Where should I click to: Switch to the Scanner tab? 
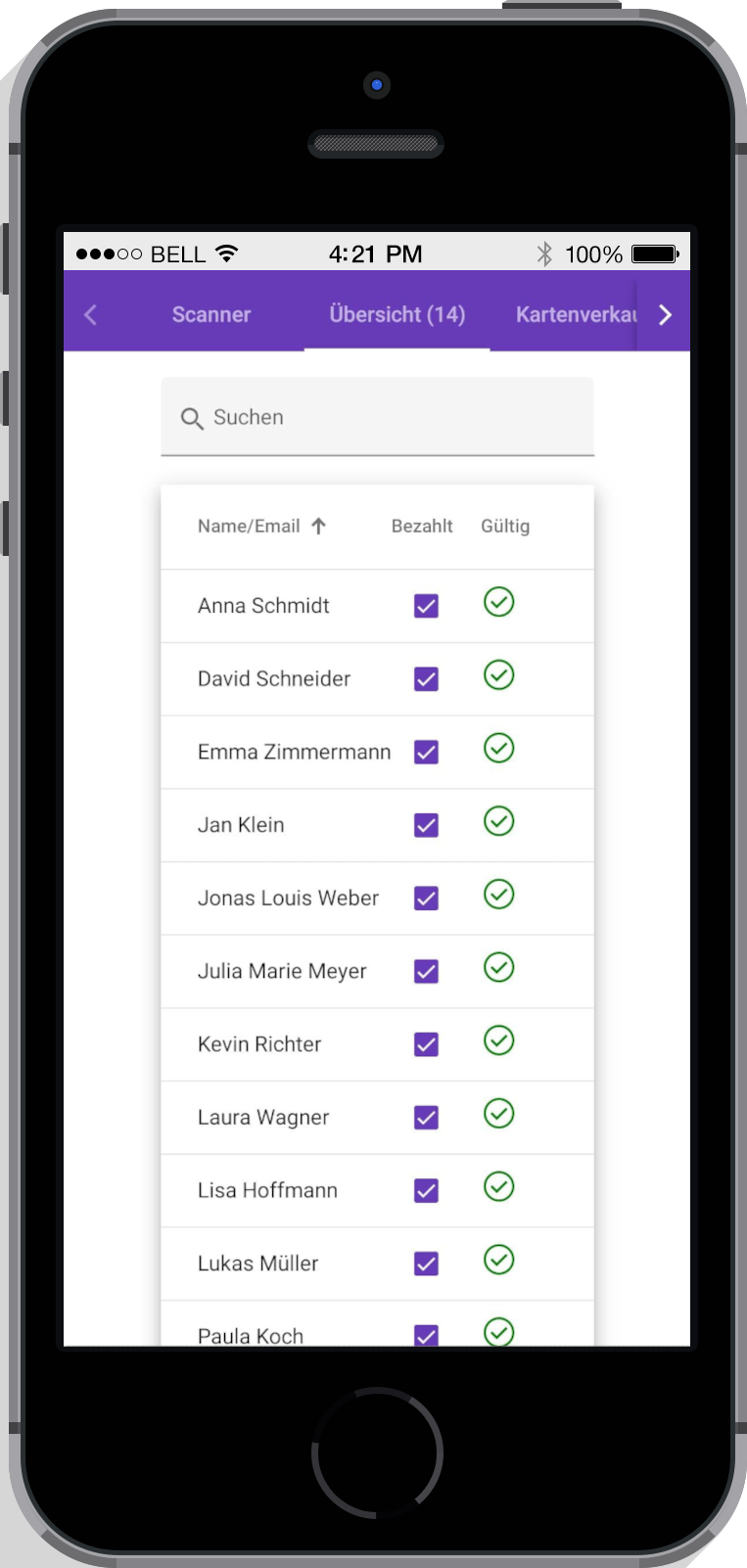tap(210, 314)
